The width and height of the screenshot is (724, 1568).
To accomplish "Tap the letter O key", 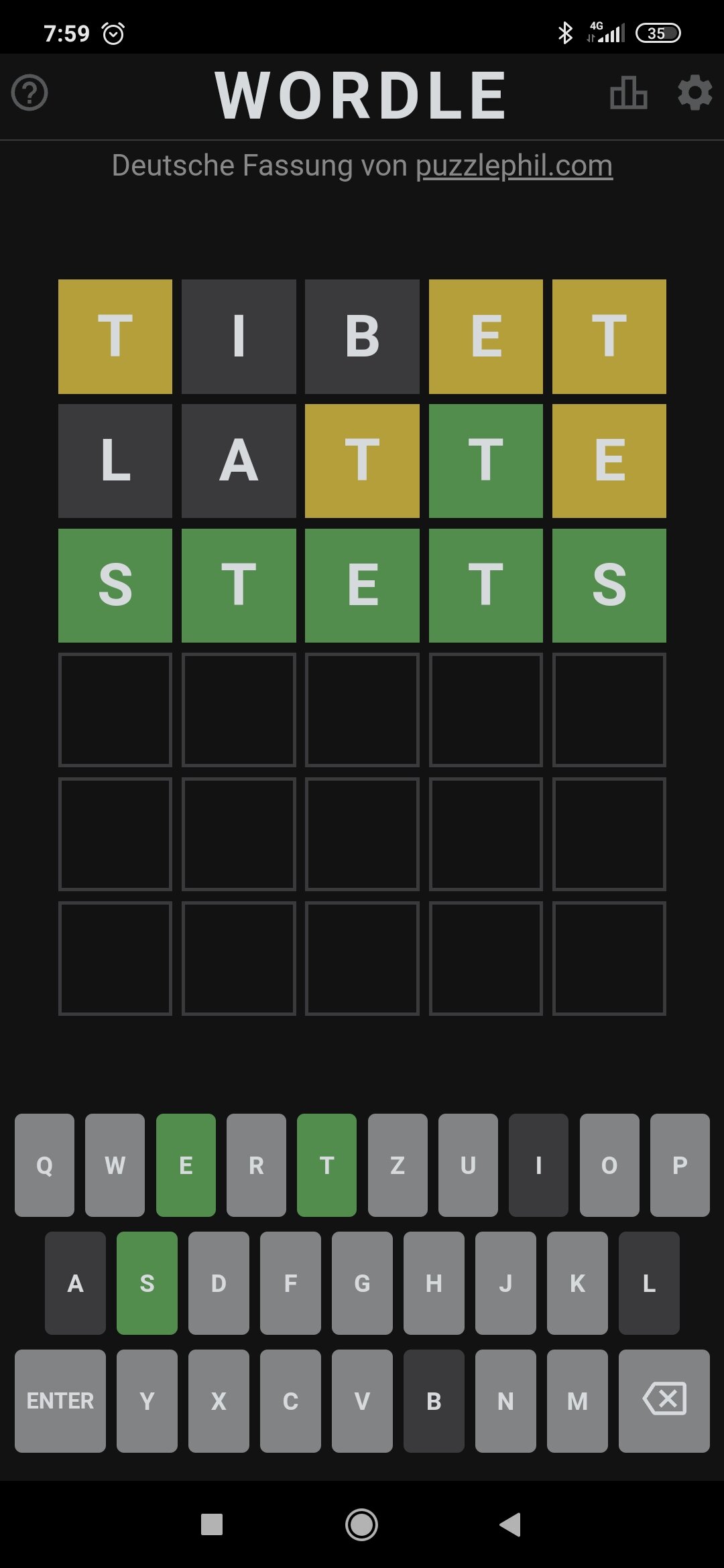I will (x=609, y=1165).
